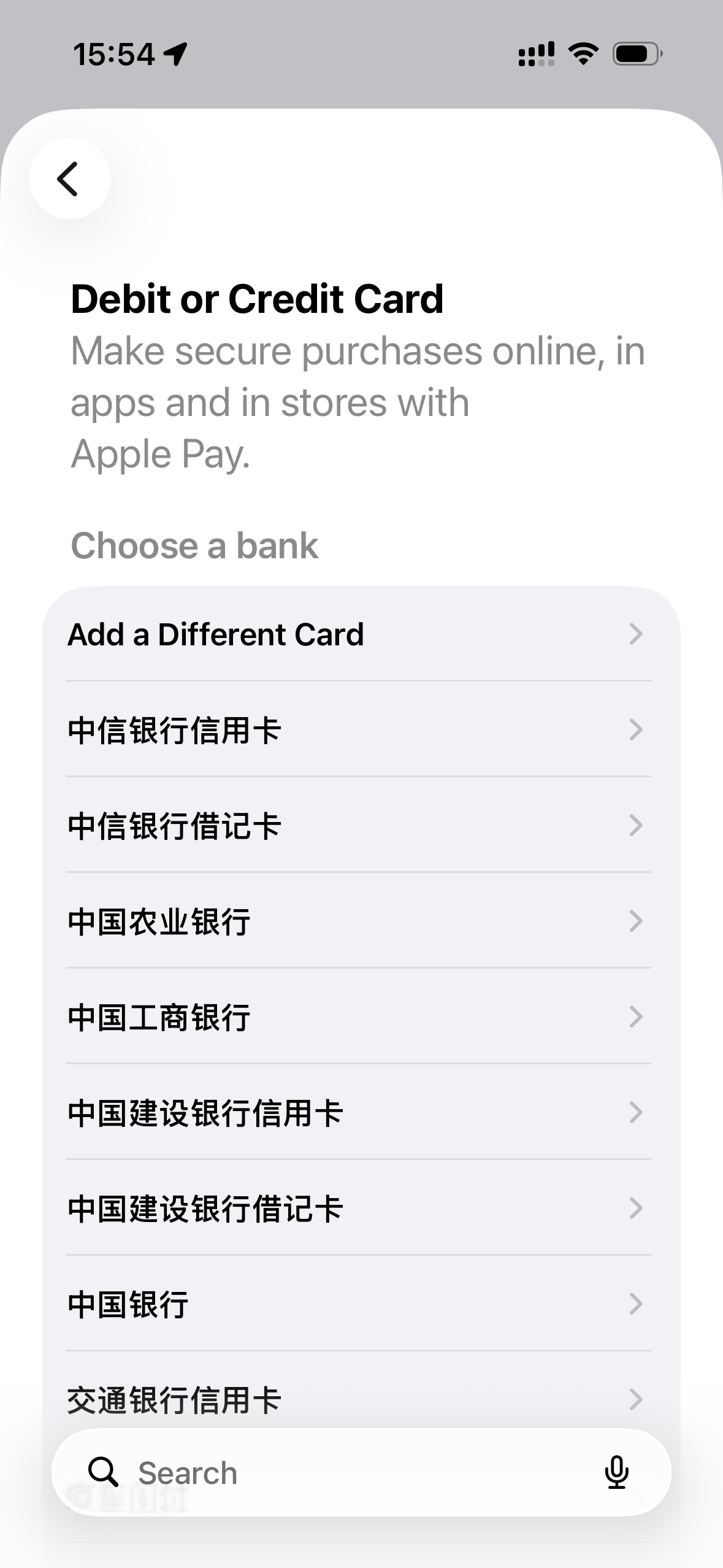Select 中国银行
Image resolution: width=723 pixels, height=1568 pixels.
[361, 1304]
